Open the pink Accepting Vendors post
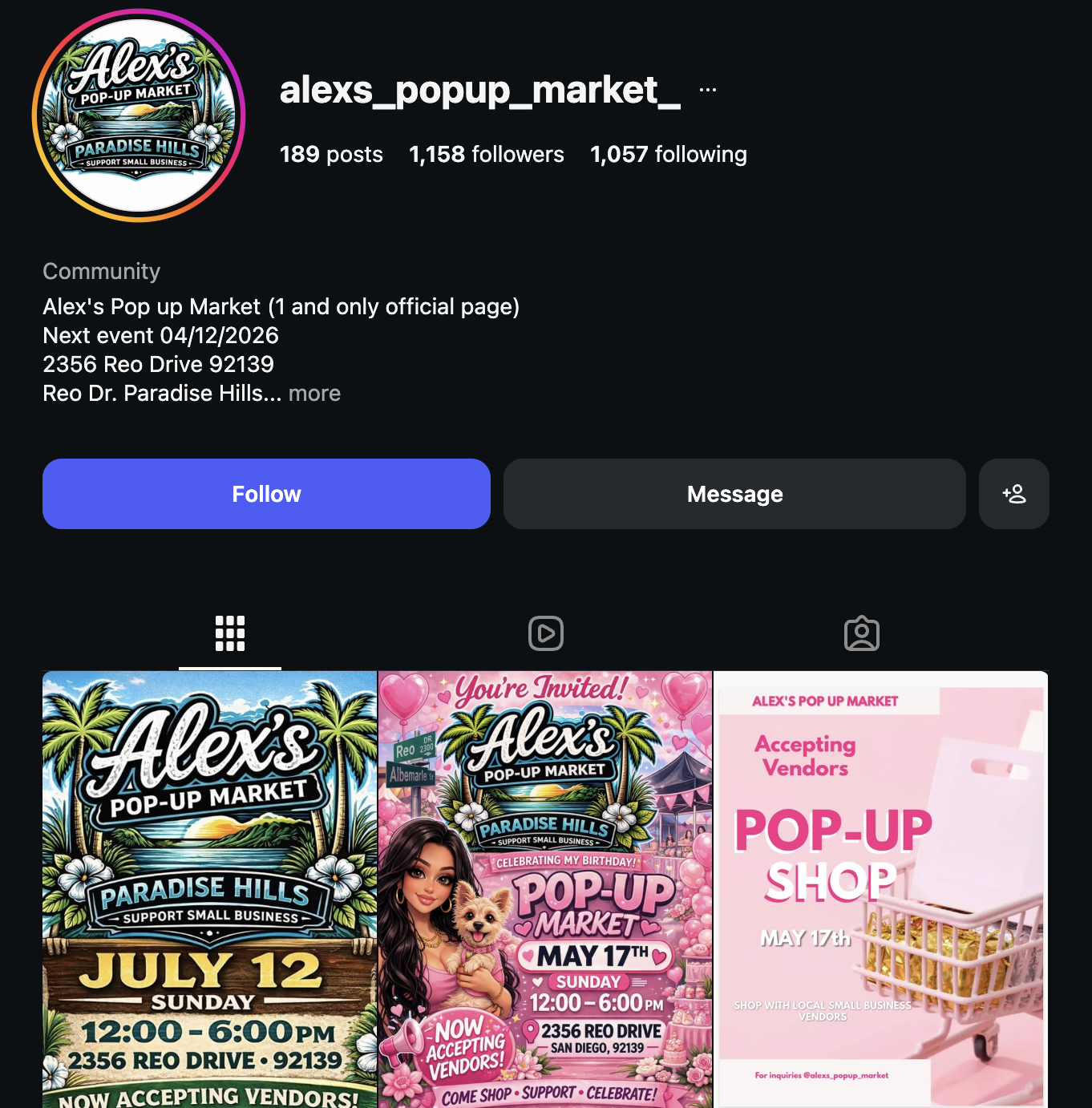The height and width of the screenshot is (1108, 1092). (880, 890)
